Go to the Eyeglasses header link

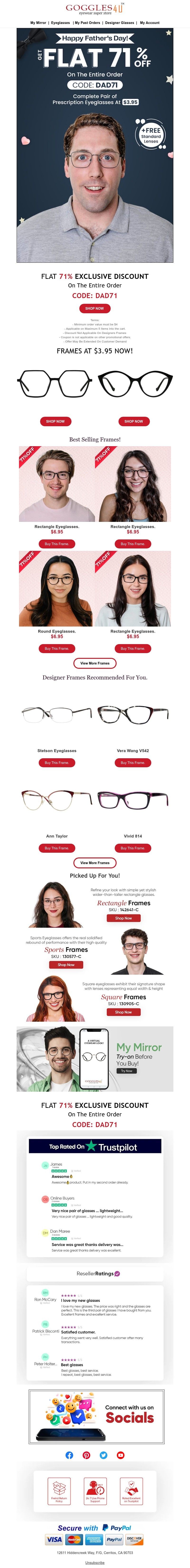pos(60,23)
